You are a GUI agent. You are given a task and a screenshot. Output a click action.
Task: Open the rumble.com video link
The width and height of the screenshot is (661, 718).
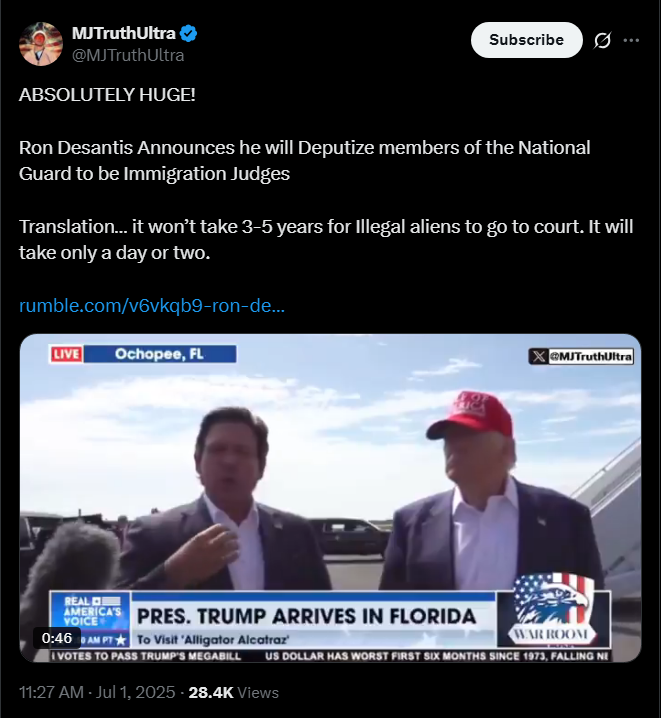152,304
